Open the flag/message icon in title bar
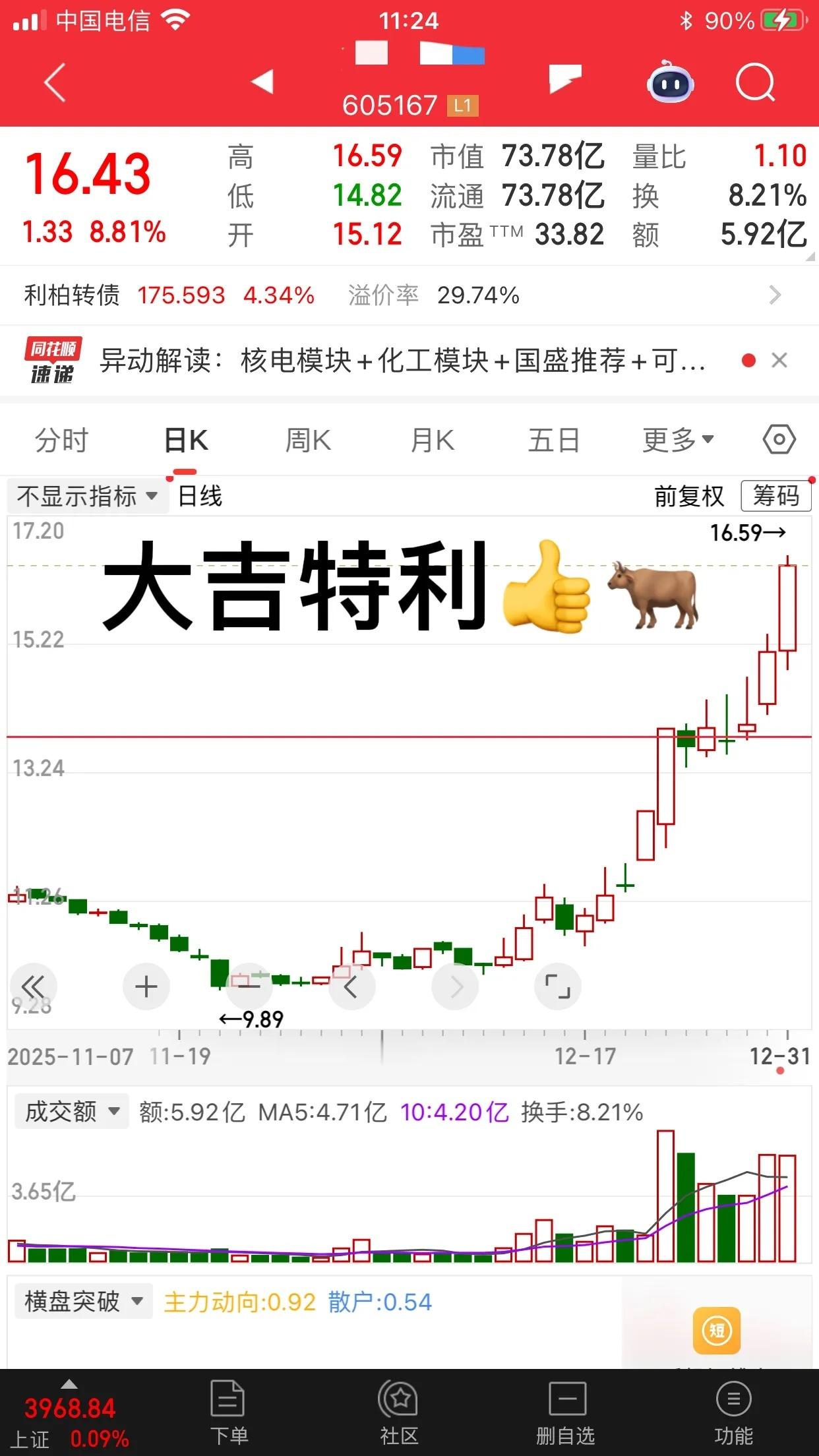This screenshot has height=1456, width=819. (566, 81)
